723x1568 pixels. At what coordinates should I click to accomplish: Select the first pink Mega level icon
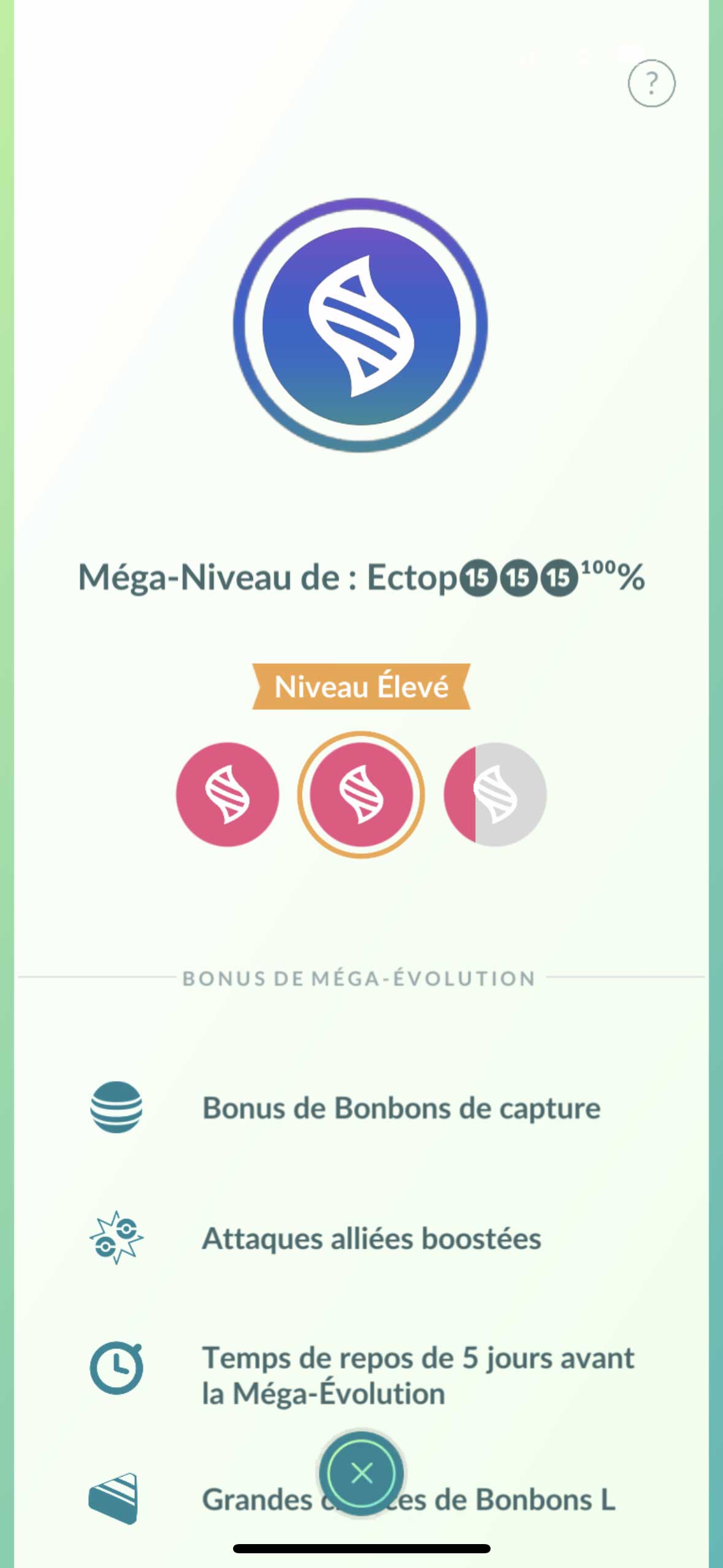(x=228, y=794)
